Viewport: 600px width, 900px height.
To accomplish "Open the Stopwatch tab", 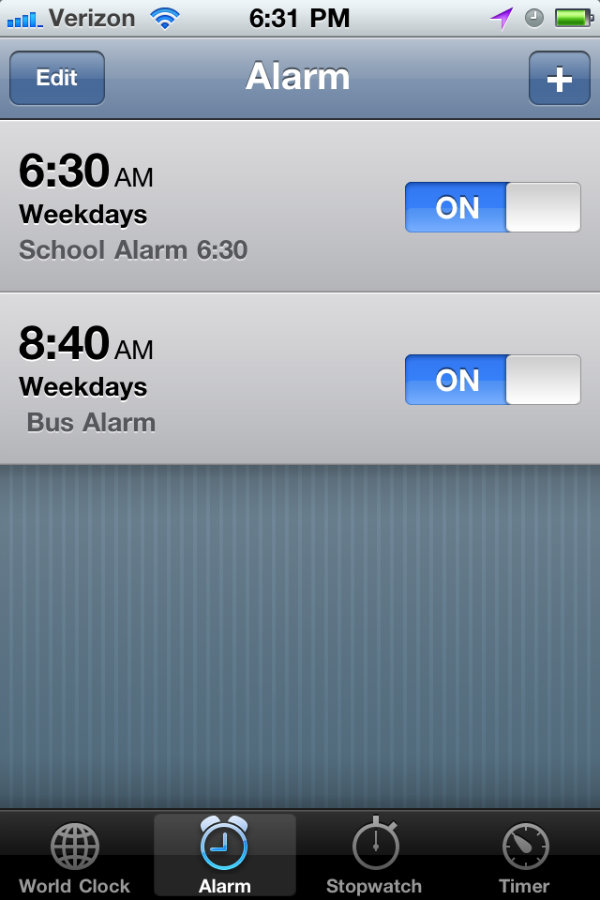I will click(374, 857).
